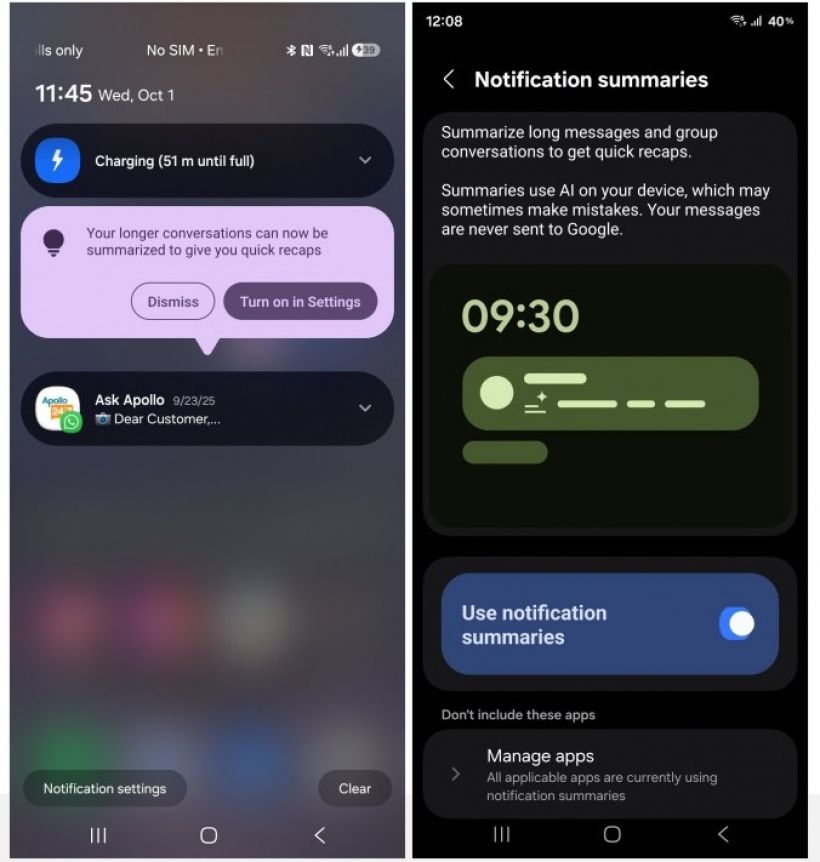Tap Turn on in Settings
This screenshot has height=862, width=820.
[x=300, y=301]
